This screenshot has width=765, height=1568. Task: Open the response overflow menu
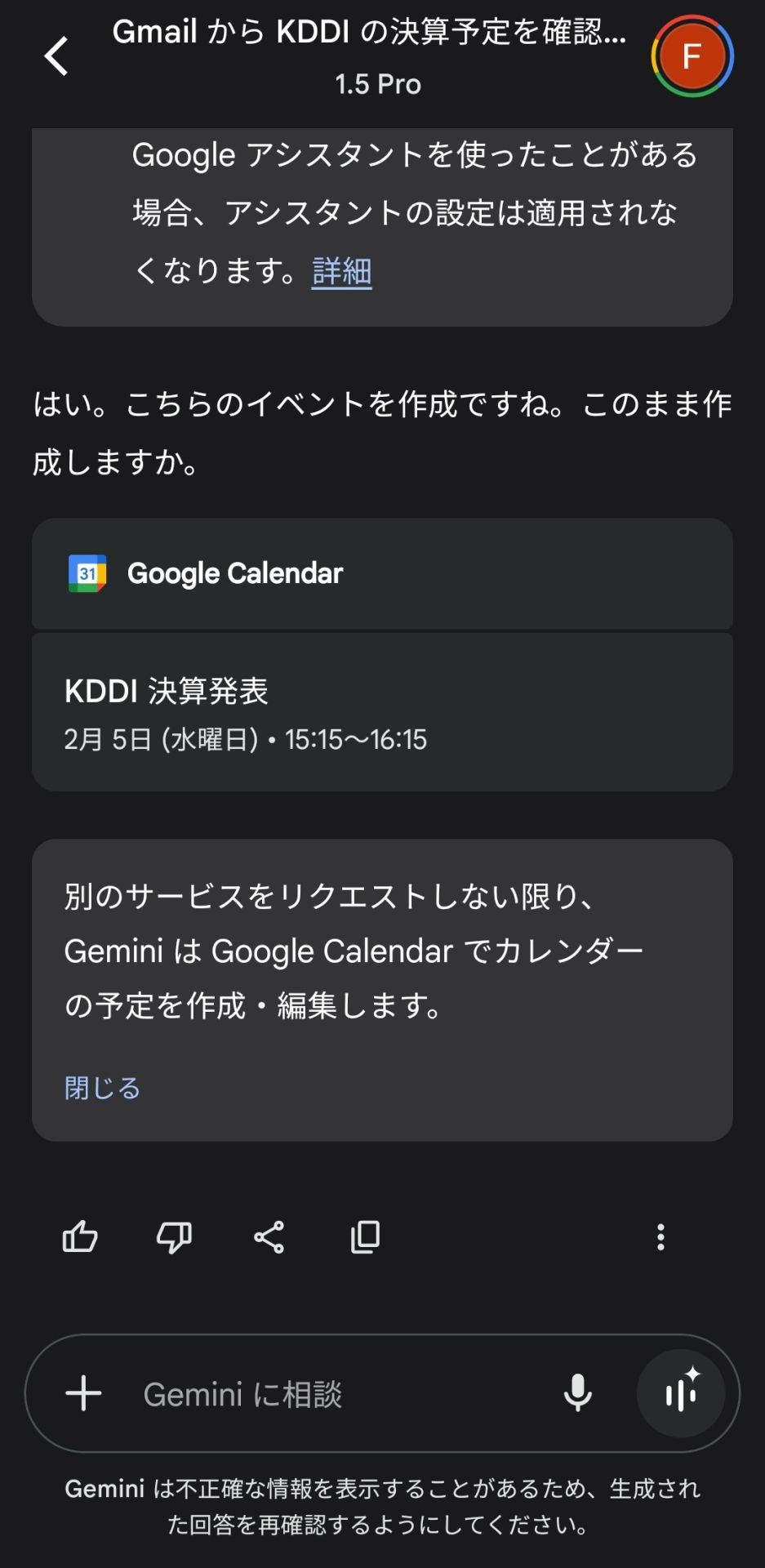coord(660,1237)
